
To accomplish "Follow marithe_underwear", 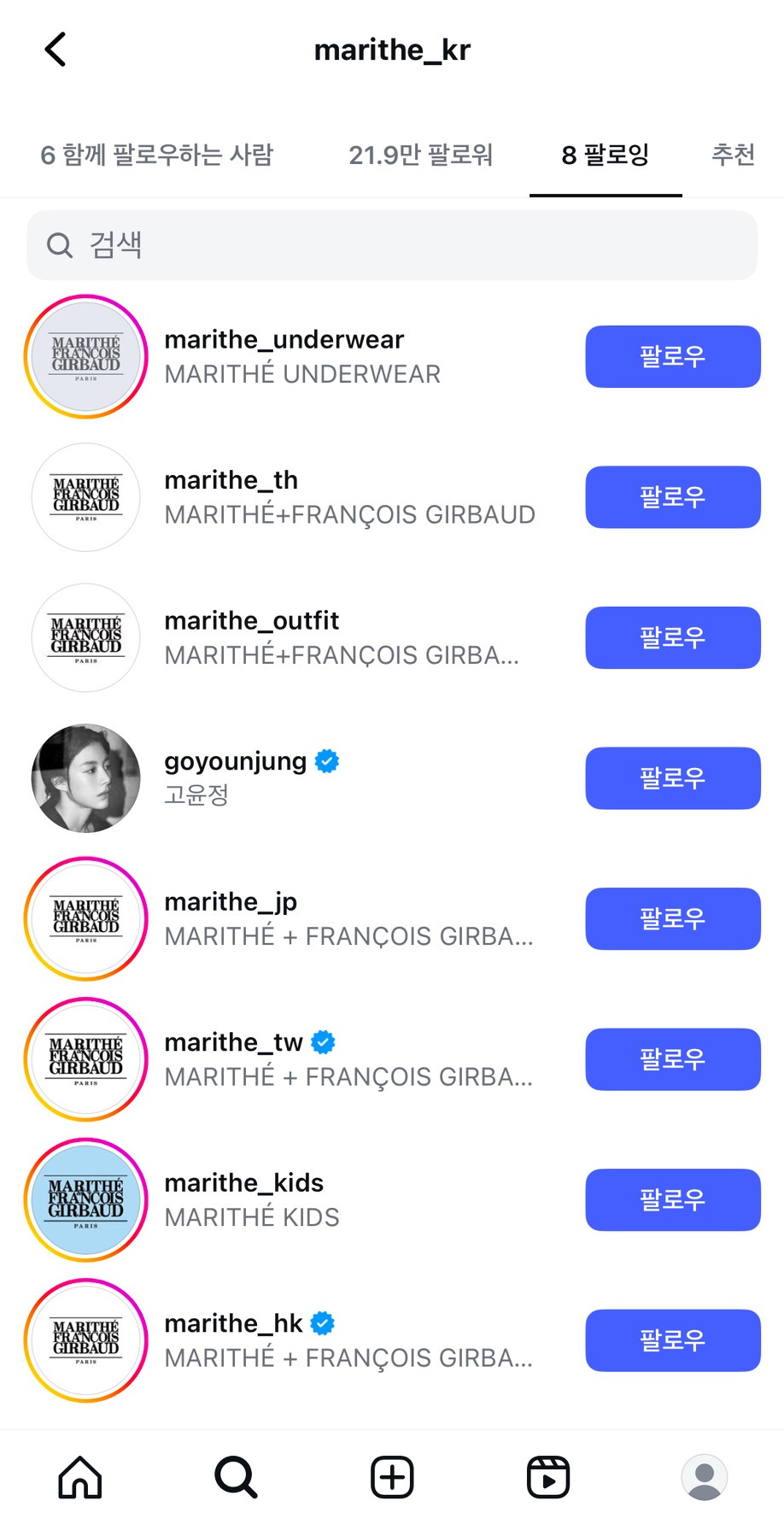I will click(x=672, y=356).
